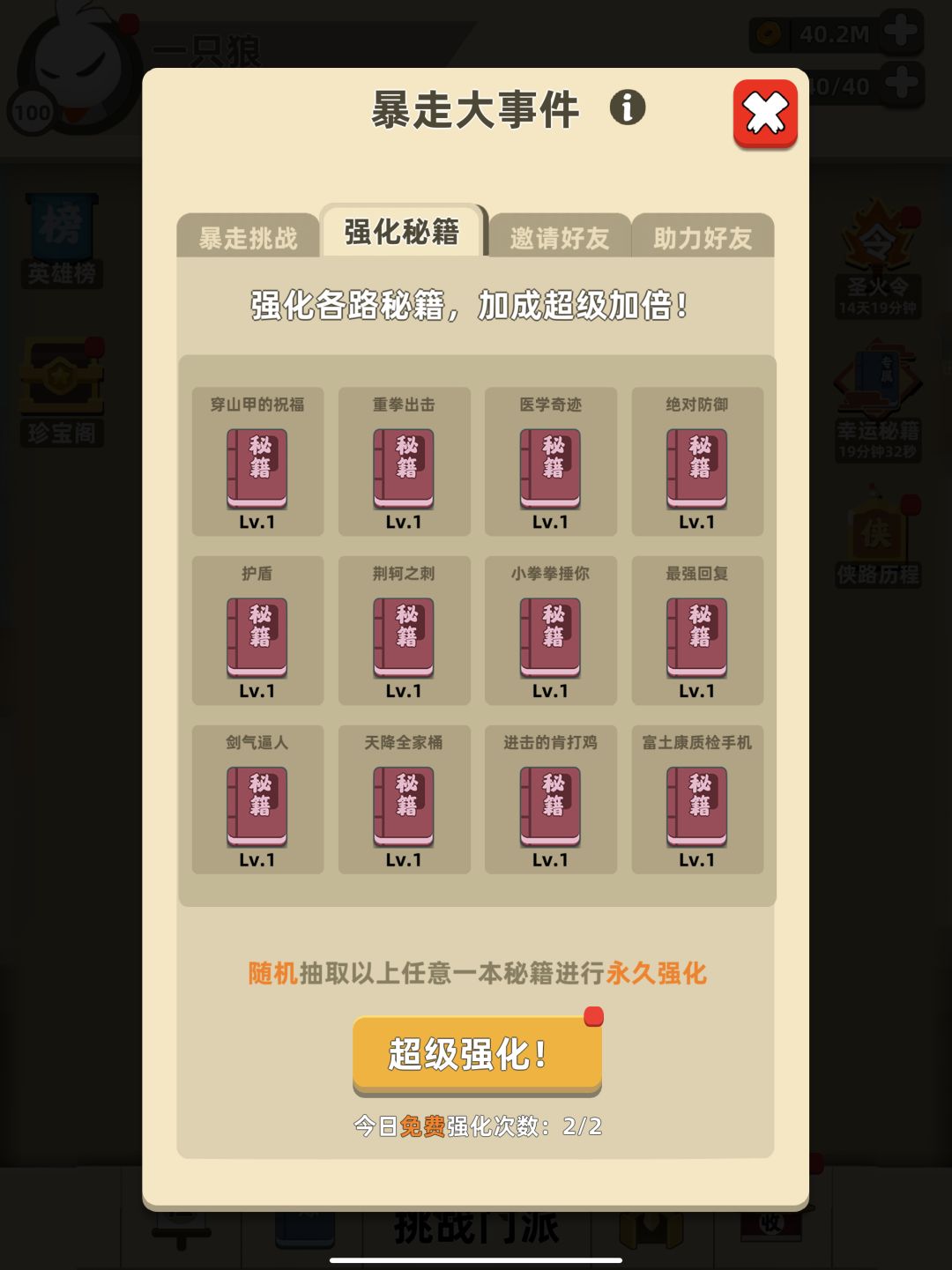Tap the plus beside the 40/40 counter
Image resolution: width=952 pixels, height=1270 pixels.
pos(900,85)
